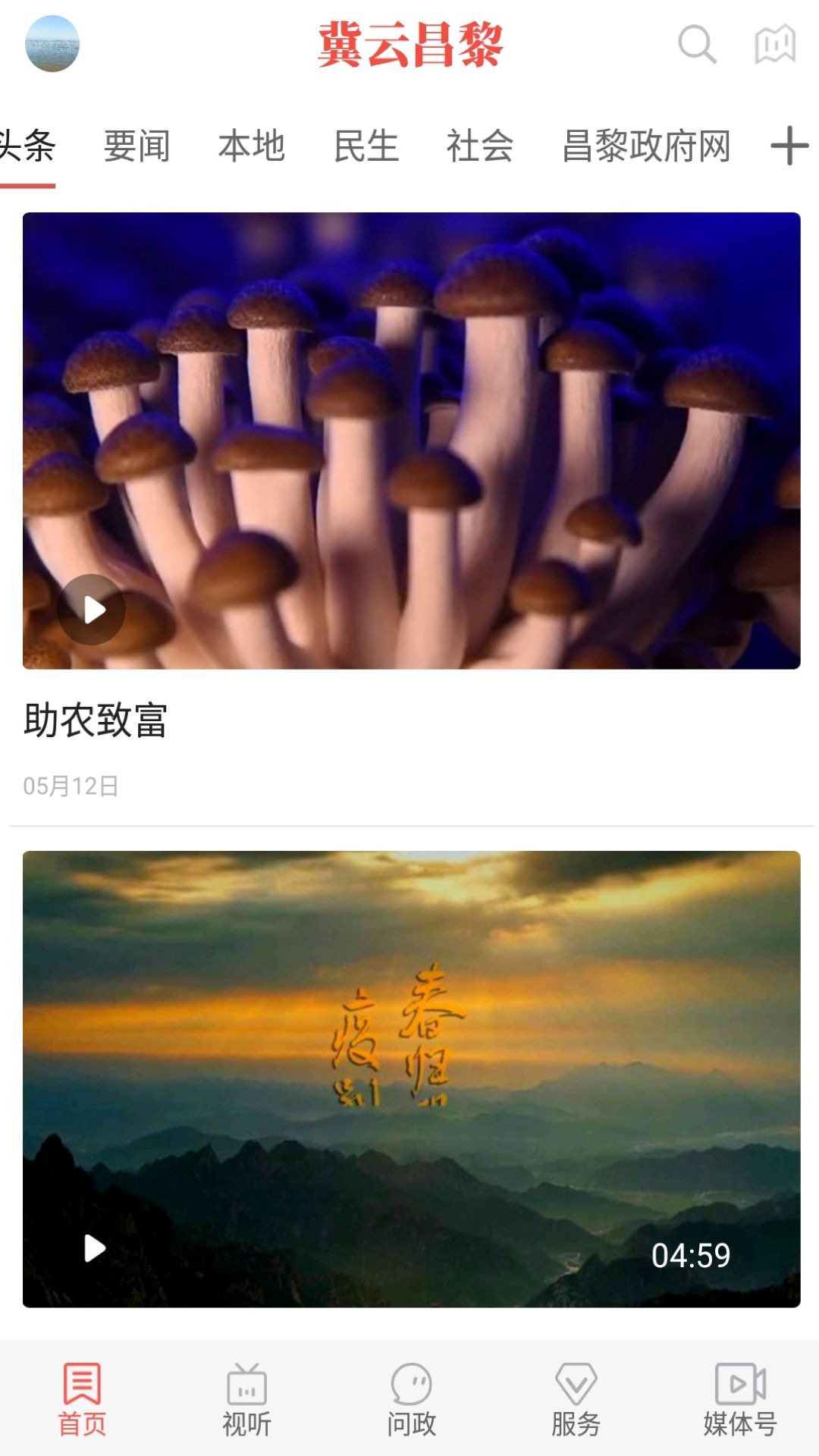
Task: Play the mushroom video
Action: pos(92,610)
